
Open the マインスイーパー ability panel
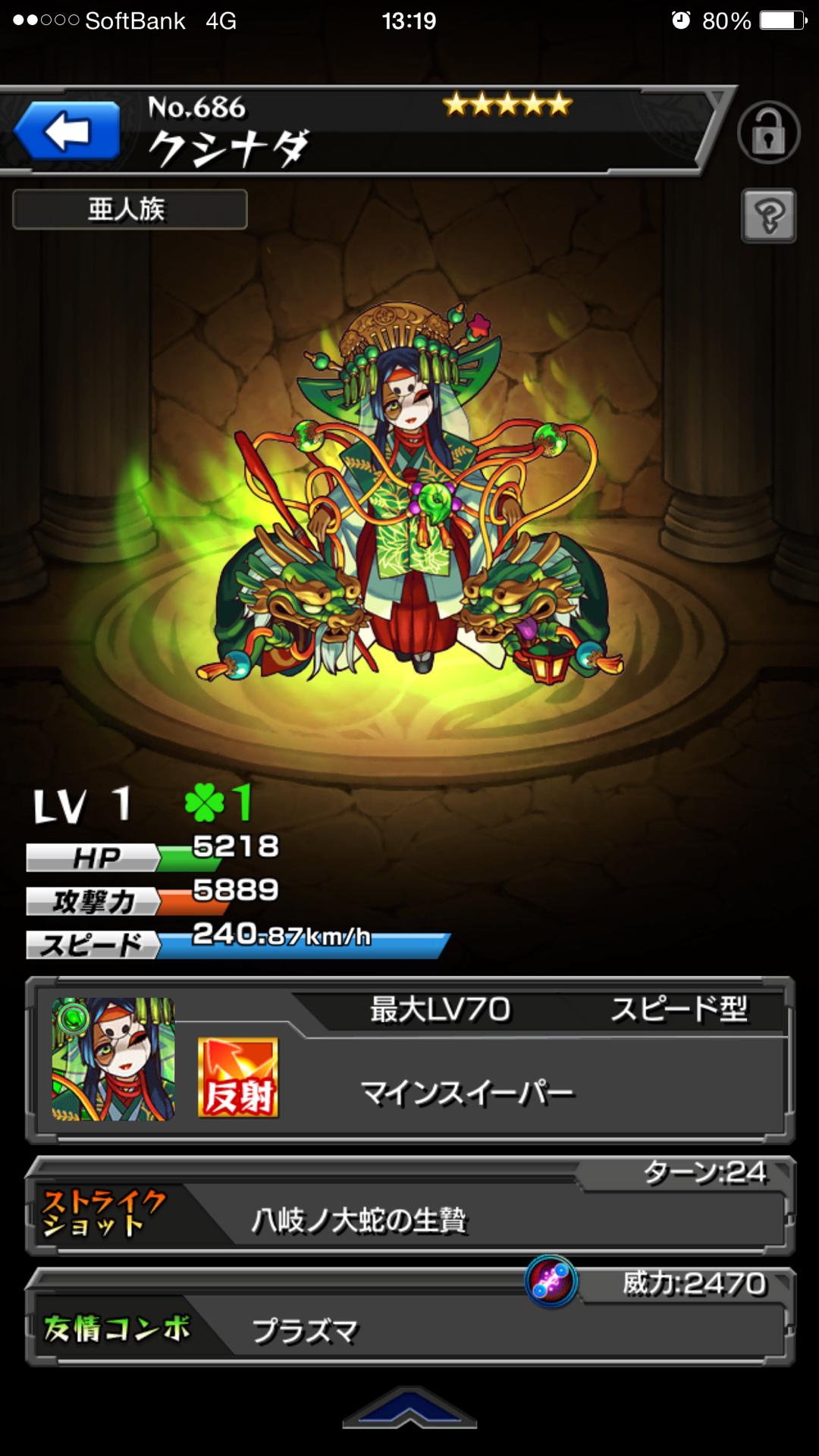pyautogui.click(x=466, y=1094)
